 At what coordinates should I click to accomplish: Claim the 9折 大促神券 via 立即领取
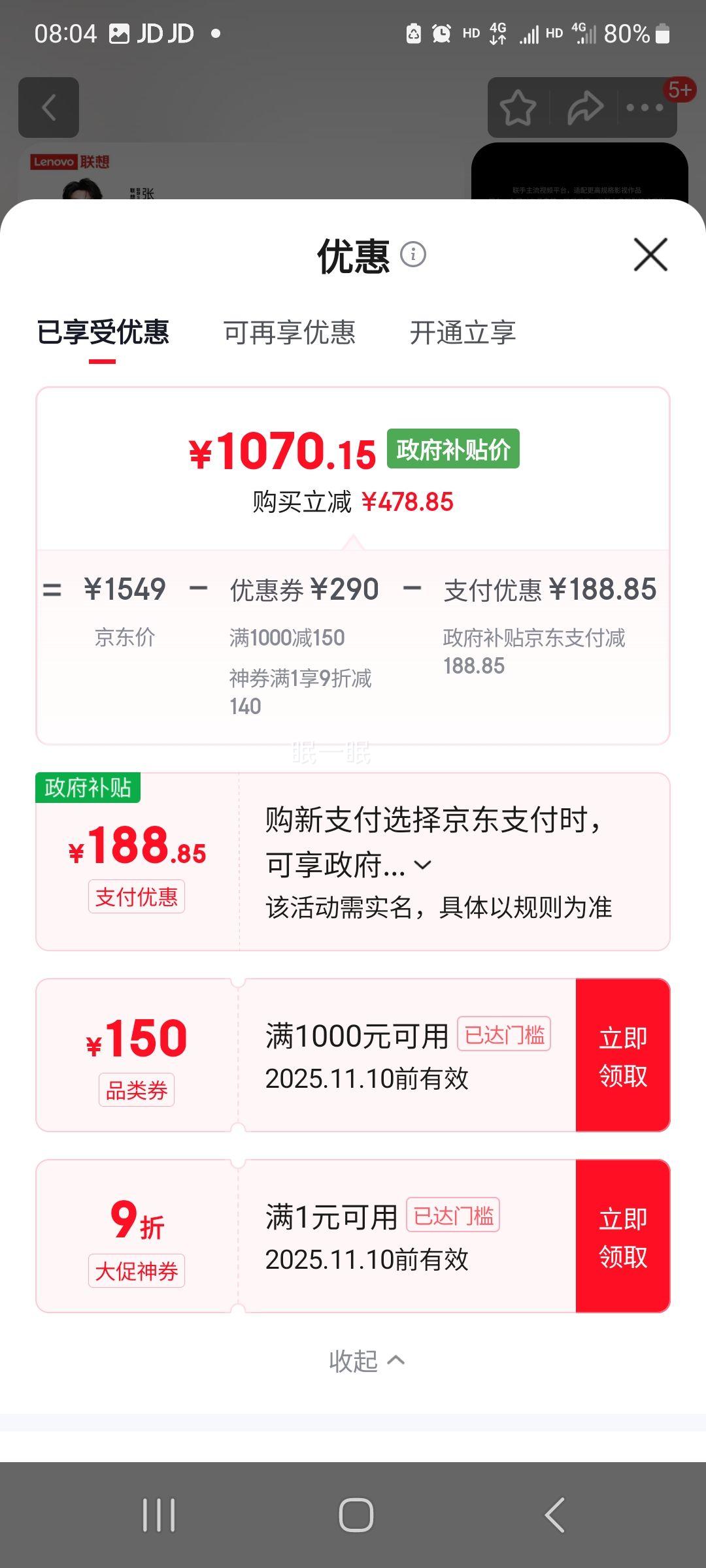[x=623, y=1237]
